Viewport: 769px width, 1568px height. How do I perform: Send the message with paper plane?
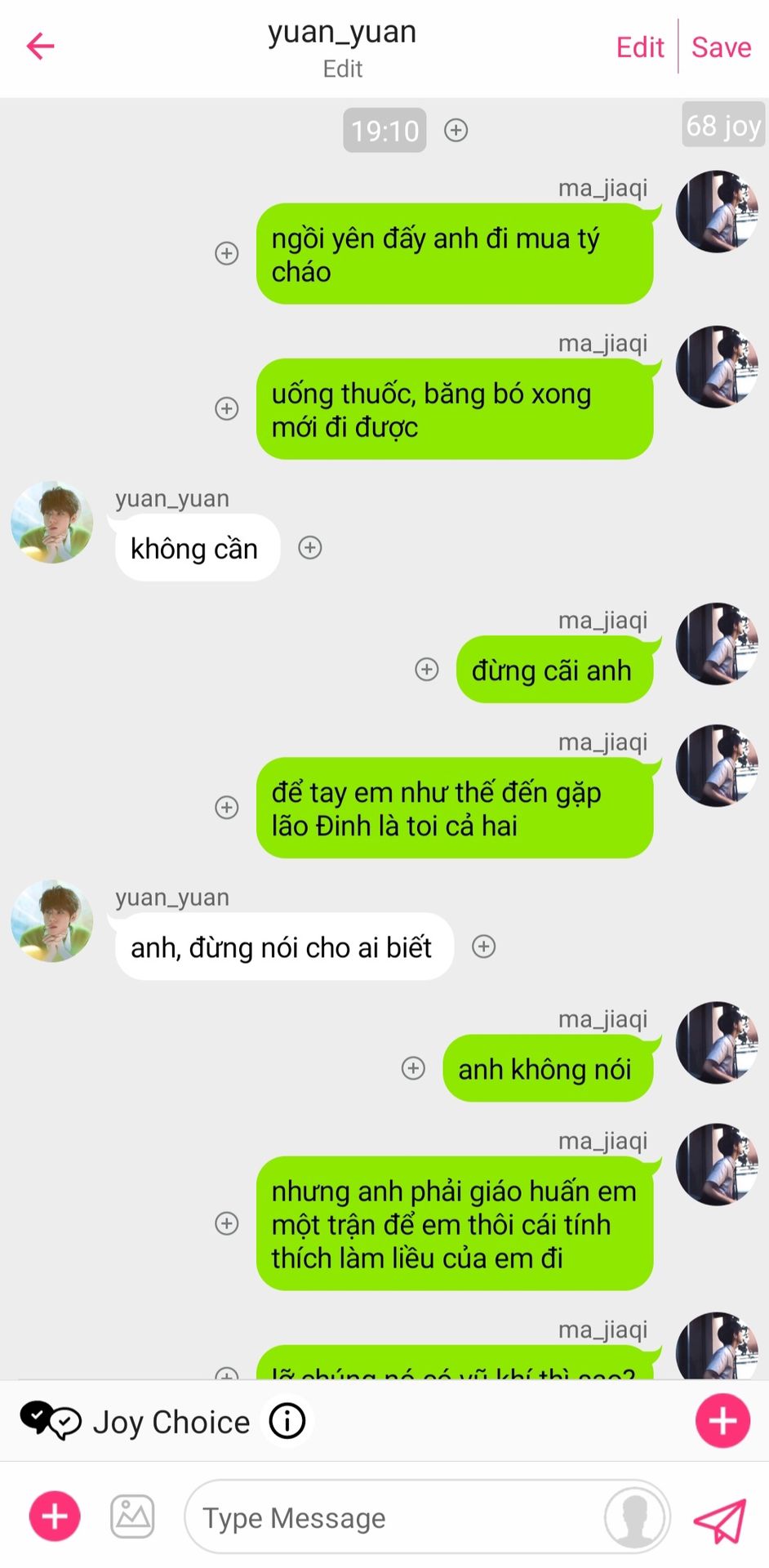coord(720,1520)
